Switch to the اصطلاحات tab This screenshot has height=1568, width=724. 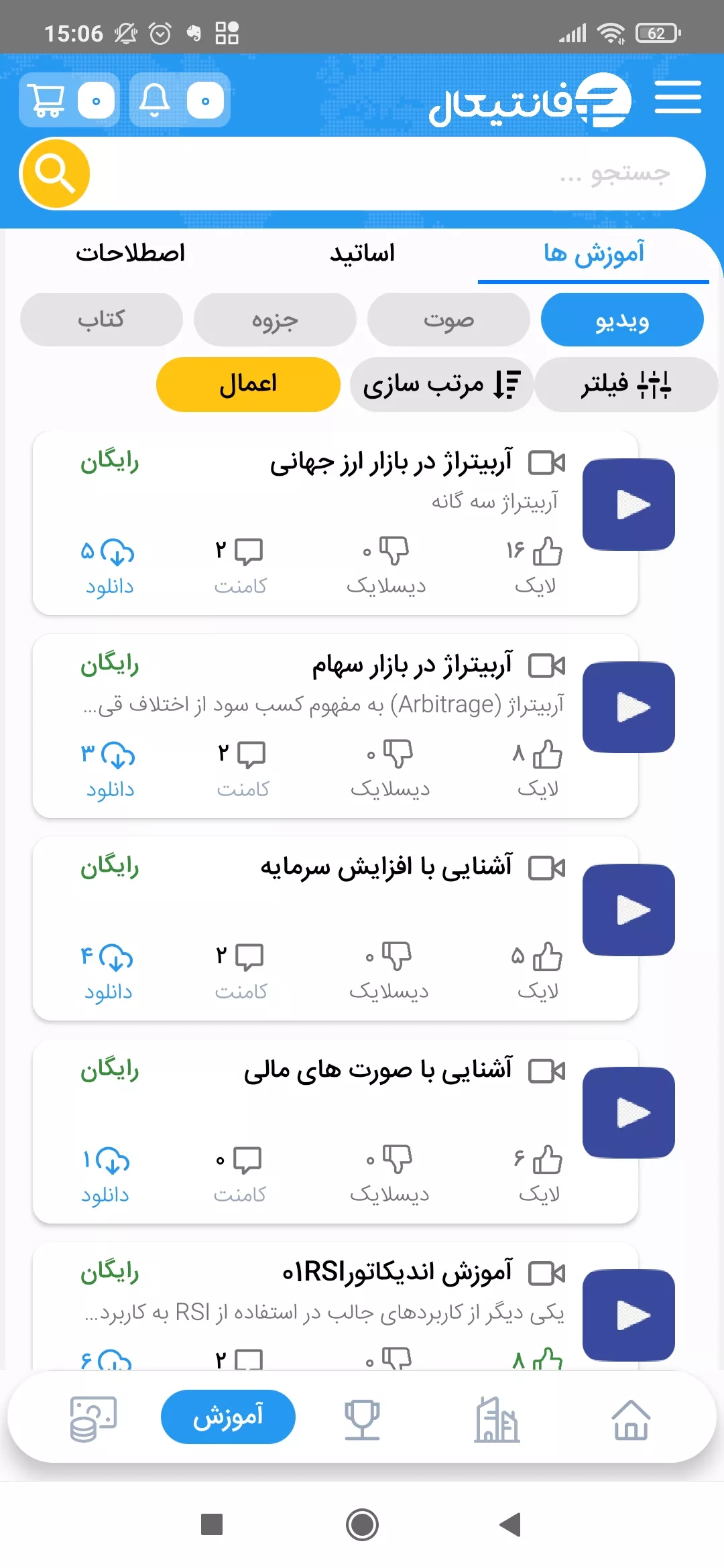click(130, 254)
